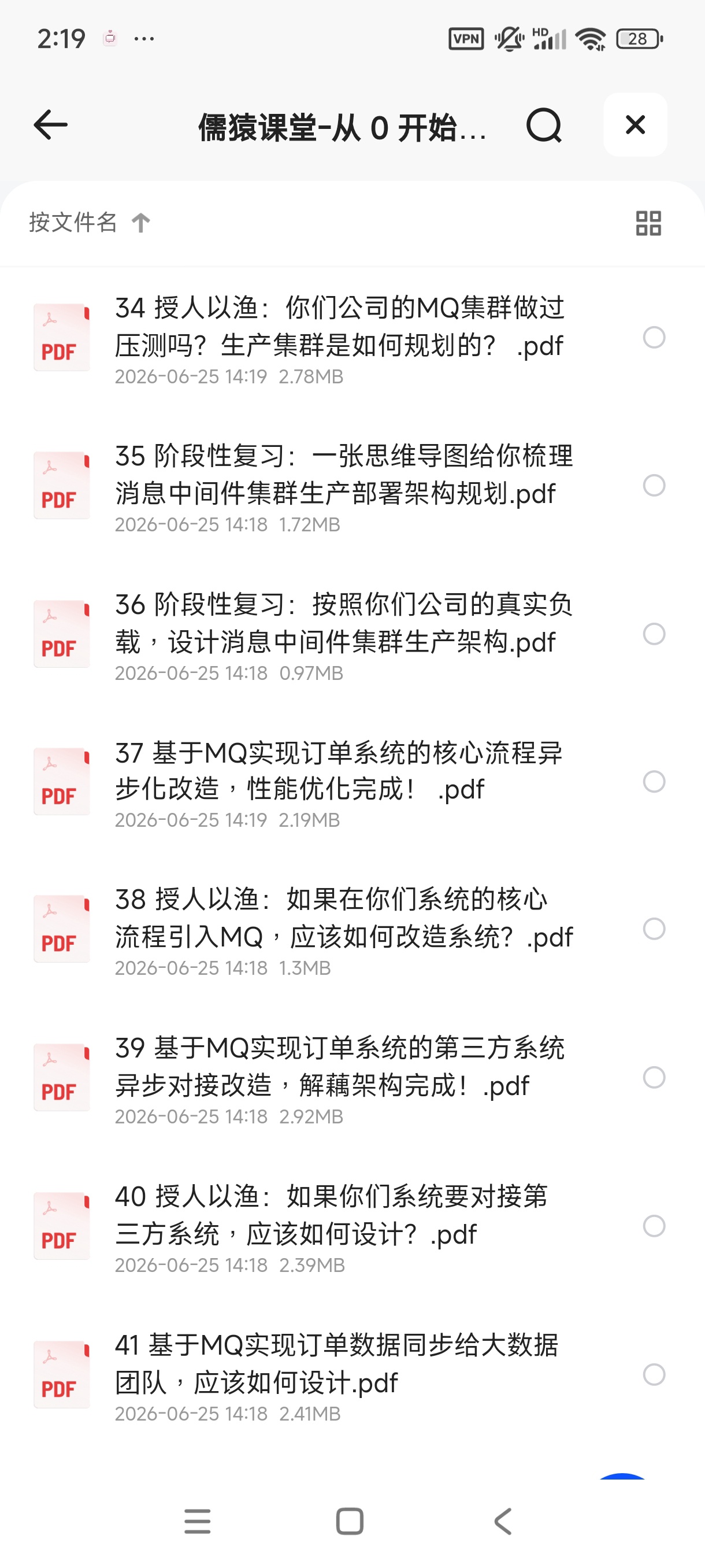Tap the system navigation back button
This screenshot has width=705, height=1568.
503,1521
